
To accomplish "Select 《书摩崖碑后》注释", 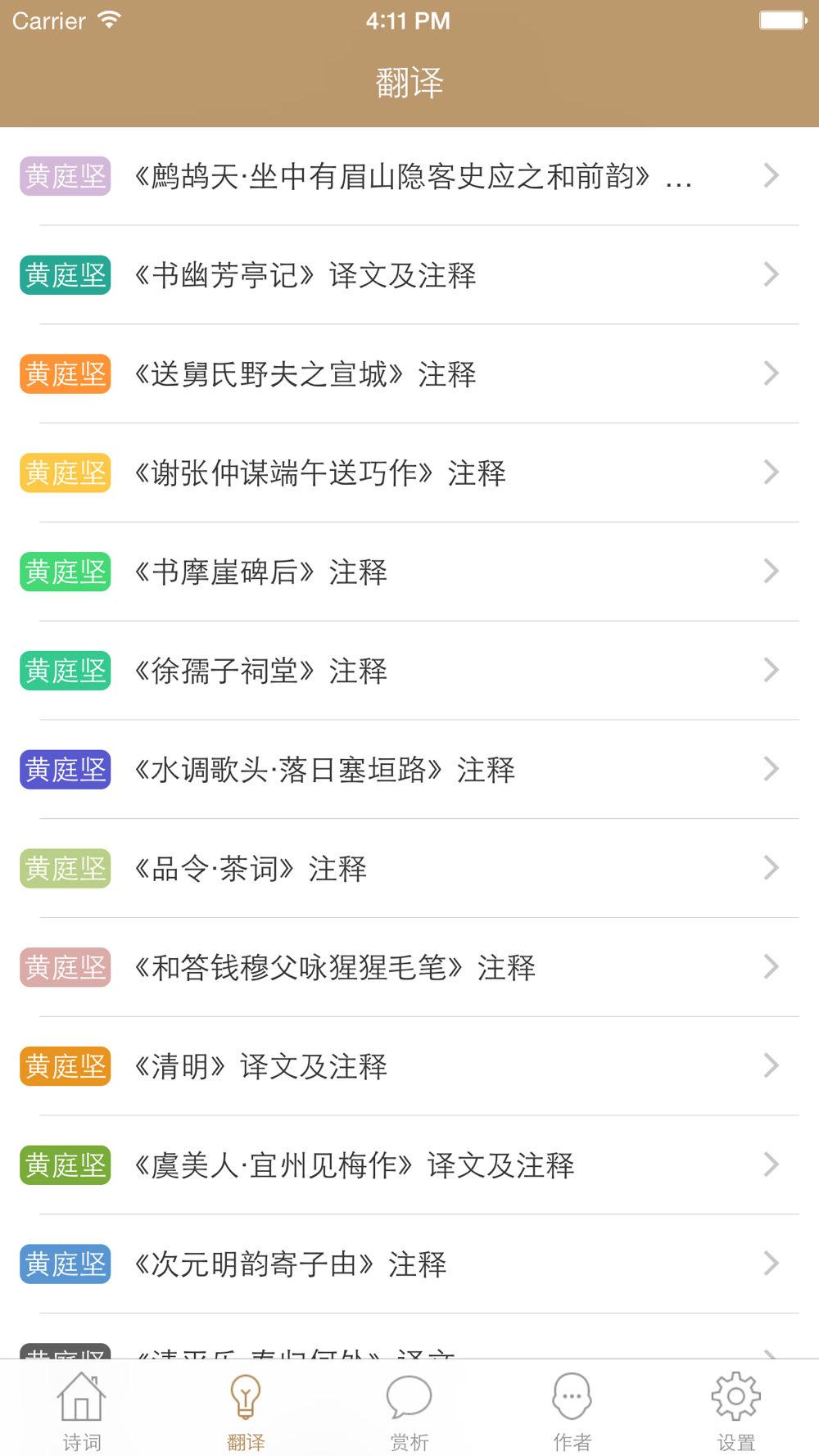I will (409, 572).
